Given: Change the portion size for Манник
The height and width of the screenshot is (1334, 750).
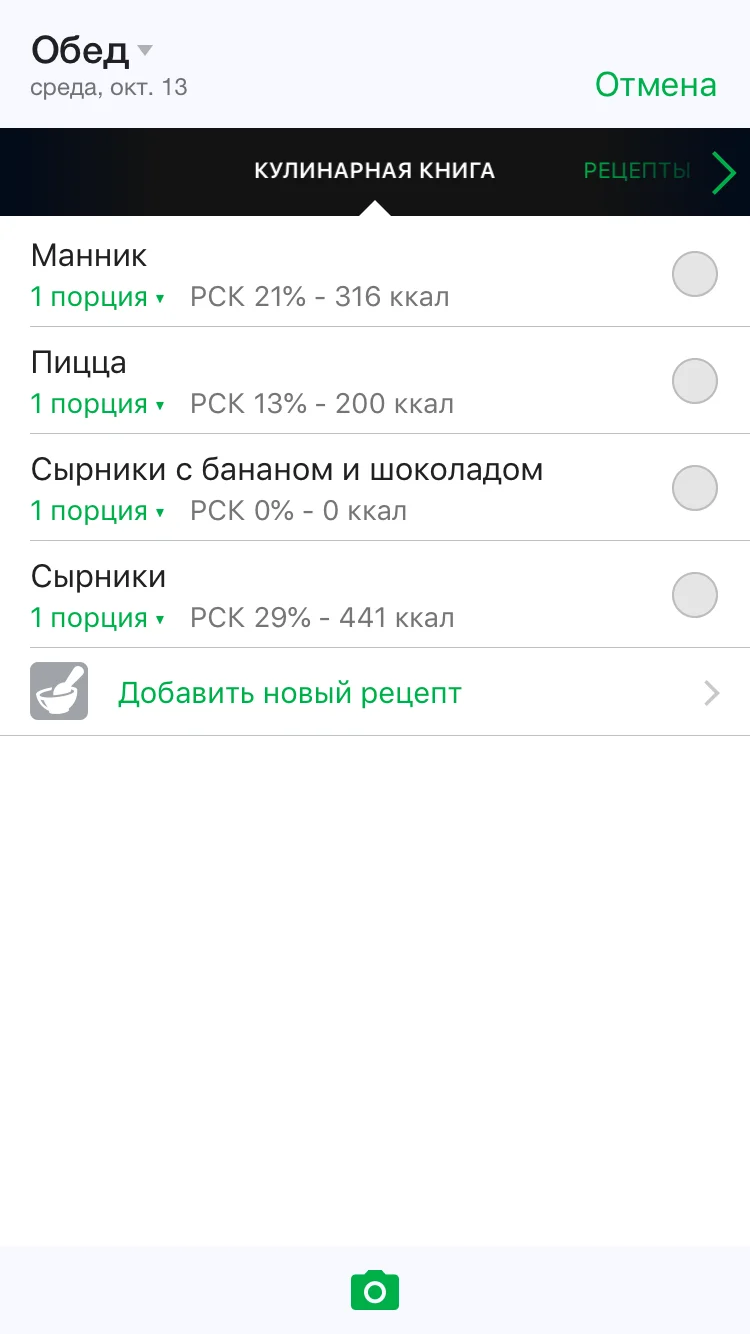Looking at the screenshot, I should pos(96,297).
